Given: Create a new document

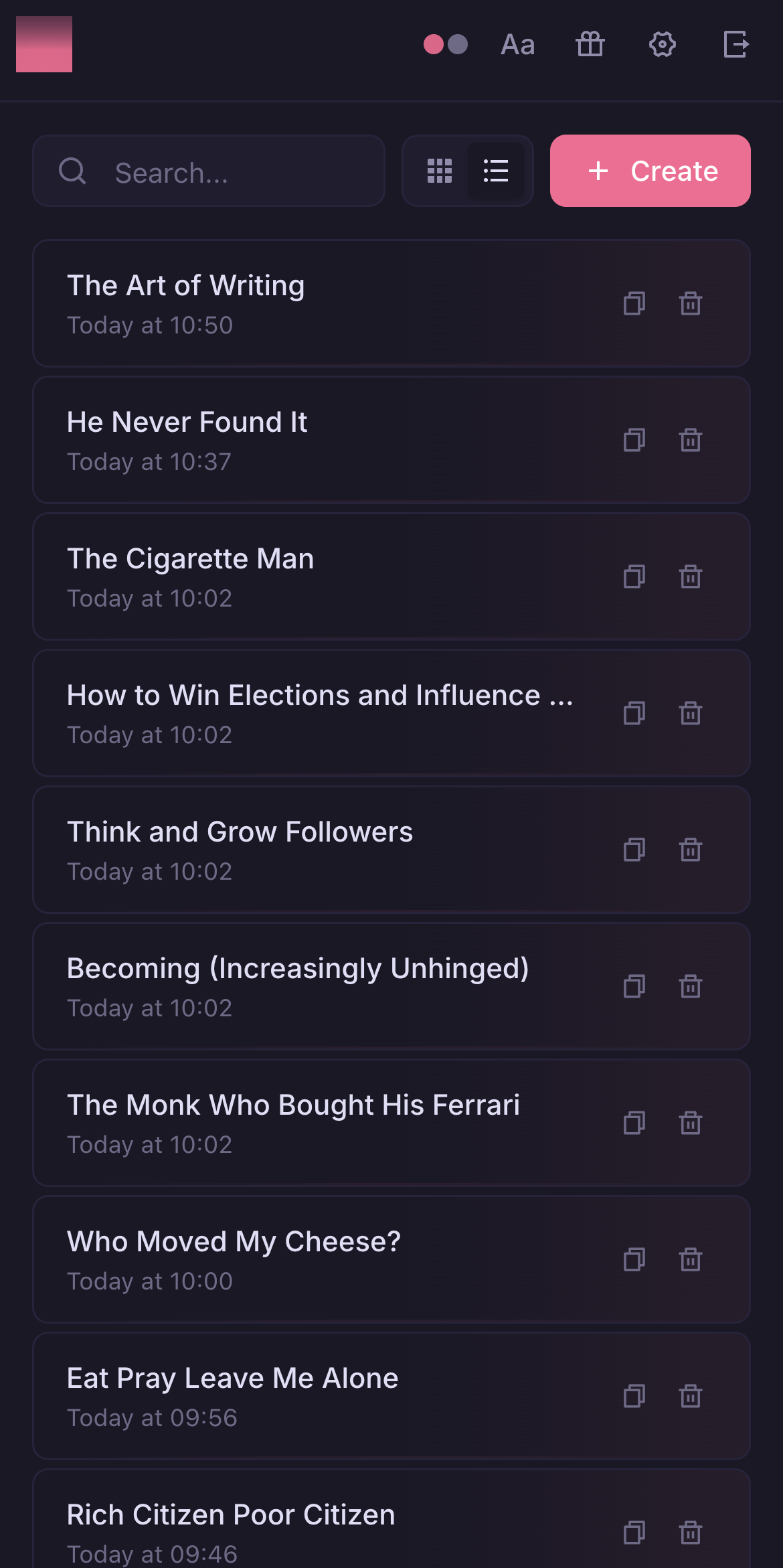Looking at the screenshot, I should pyautogui.click(x=650, y=171).
